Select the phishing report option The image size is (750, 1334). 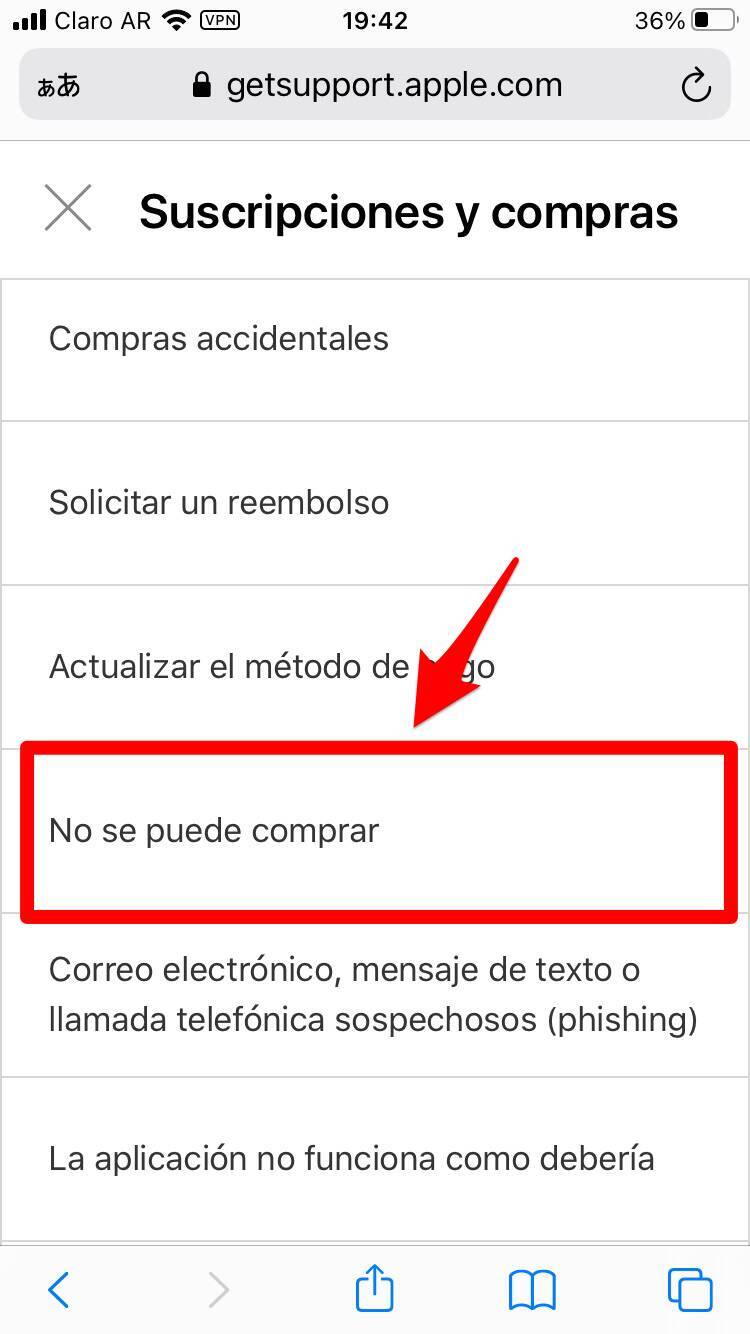click(372, 994)
